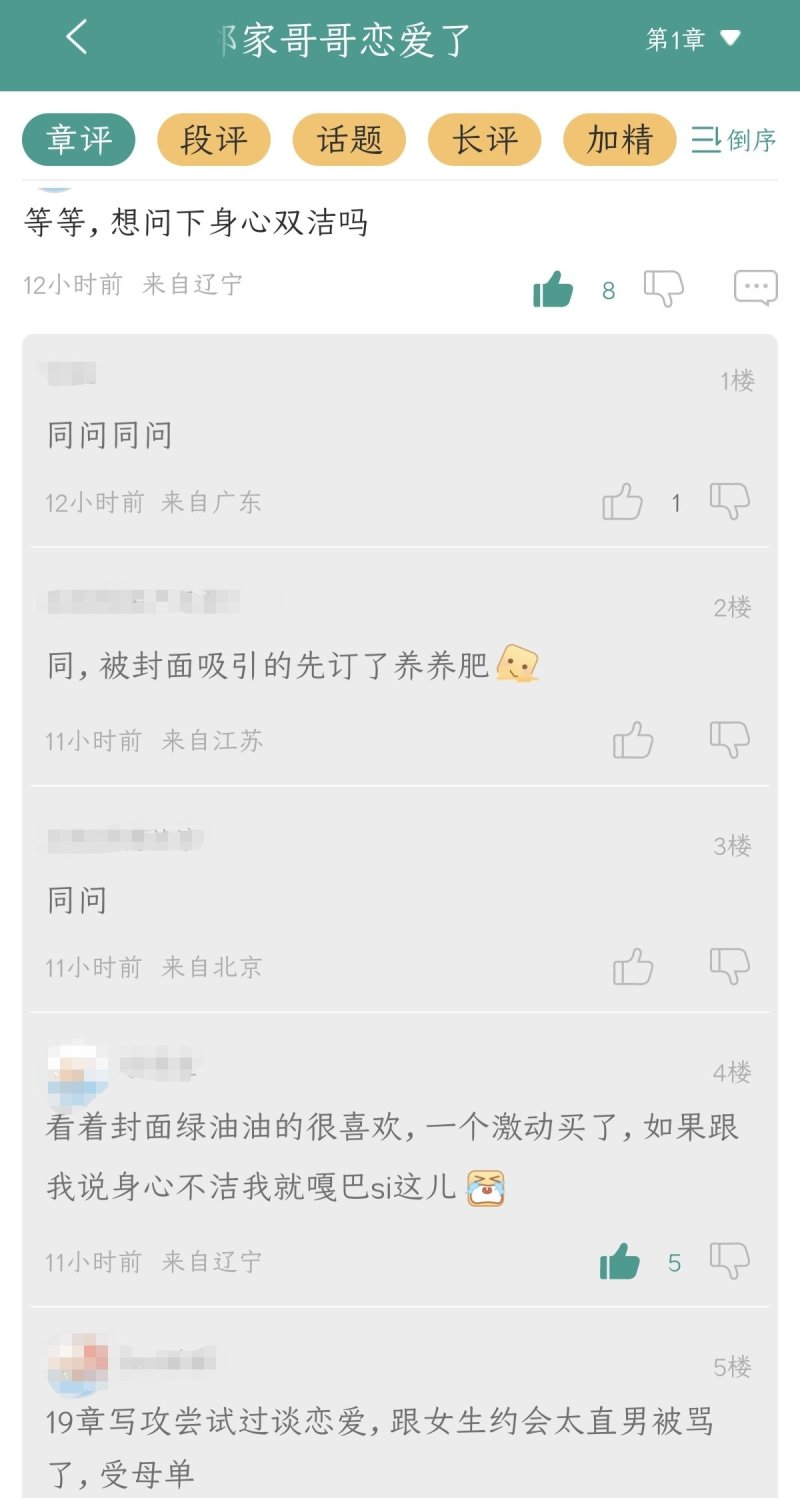Show 加精 featured comments
The image size is (800, 1498).
[620, 140]
